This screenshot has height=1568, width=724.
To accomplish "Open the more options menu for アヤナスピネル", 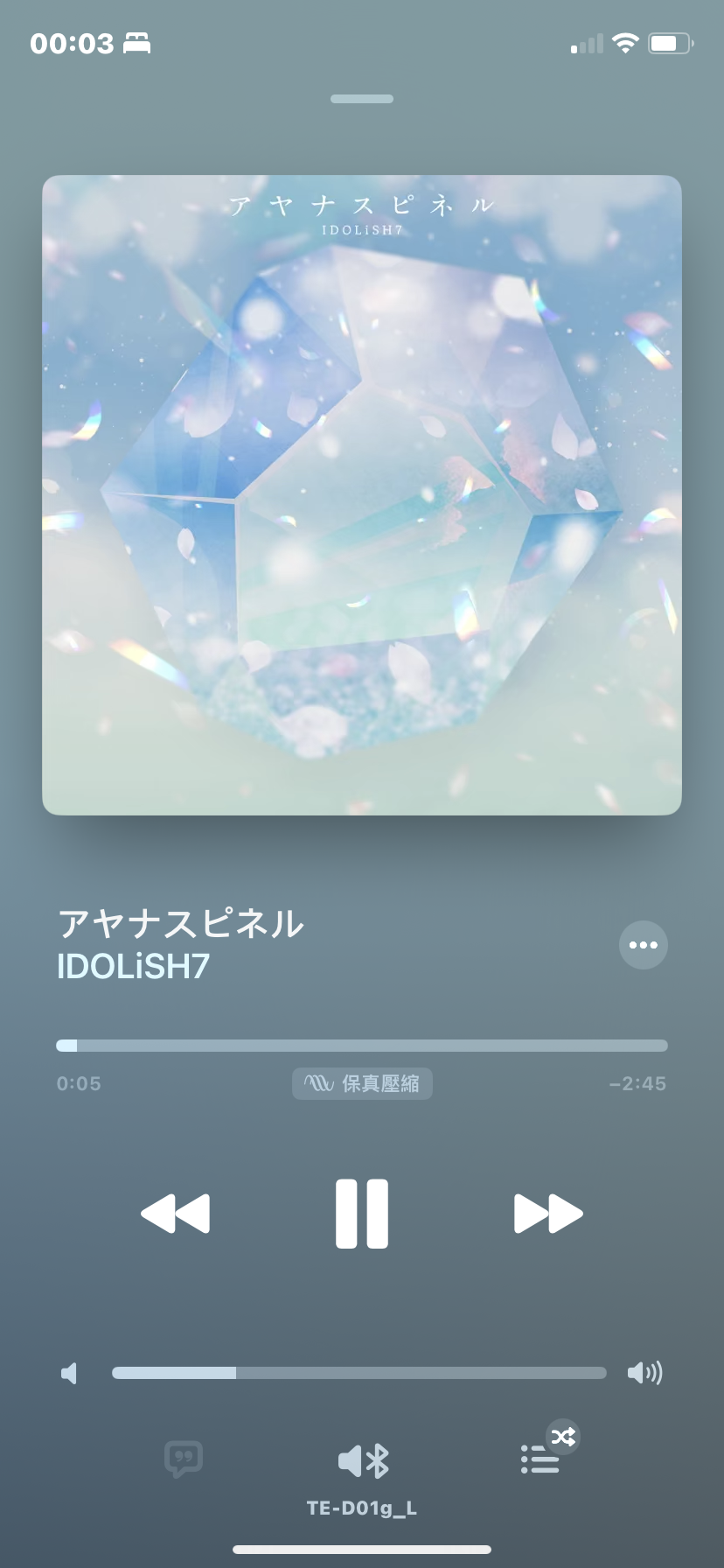I will click(x=644, y=945).
